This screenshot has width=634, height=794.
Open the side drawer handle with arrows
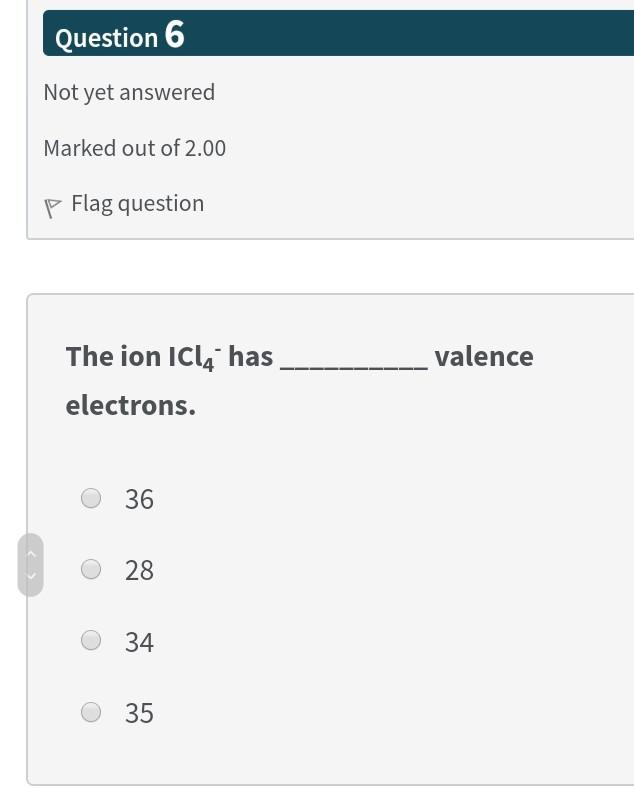30,564
